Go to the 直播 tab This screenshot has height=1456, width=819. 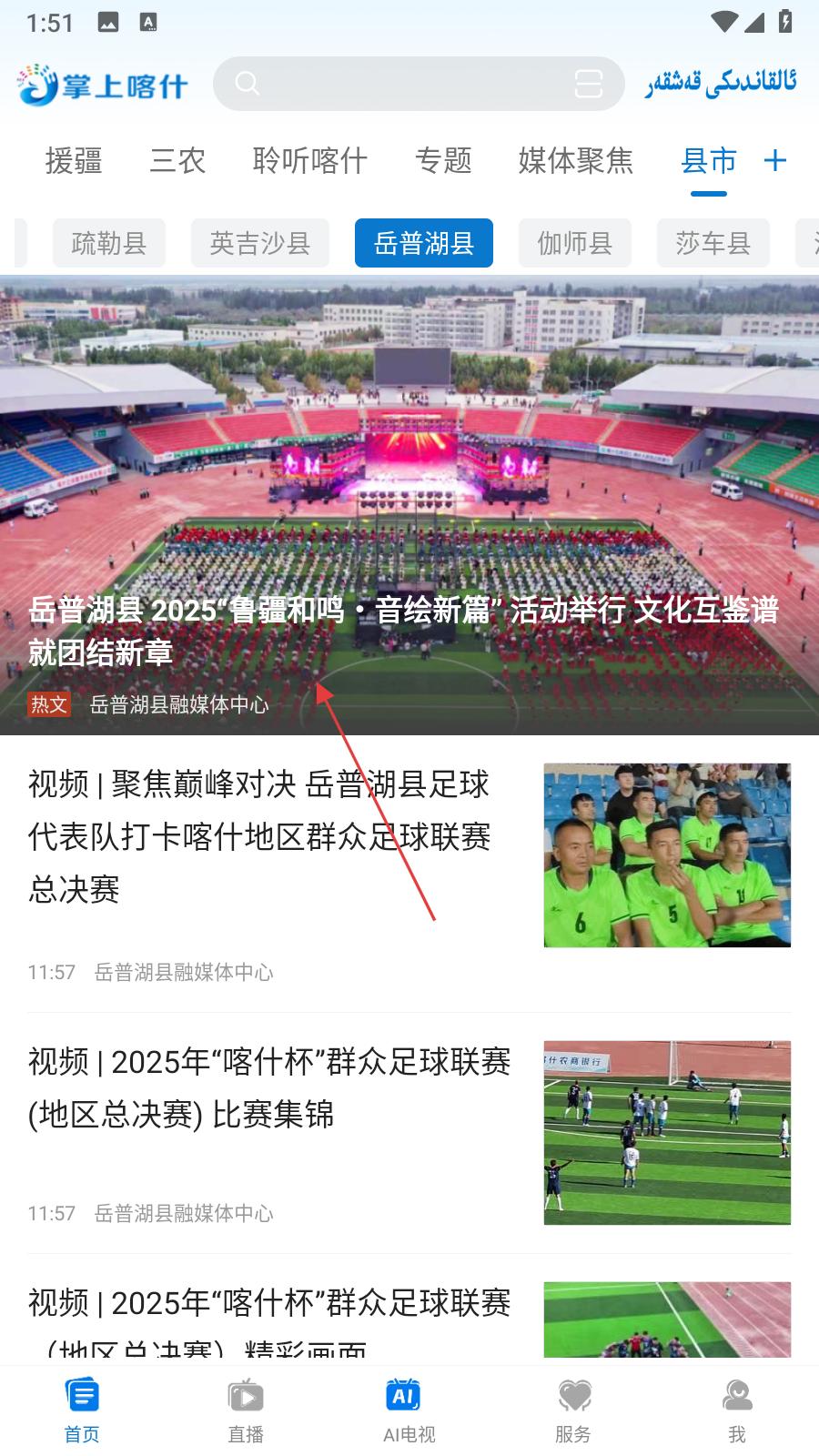pos(246,1409)
